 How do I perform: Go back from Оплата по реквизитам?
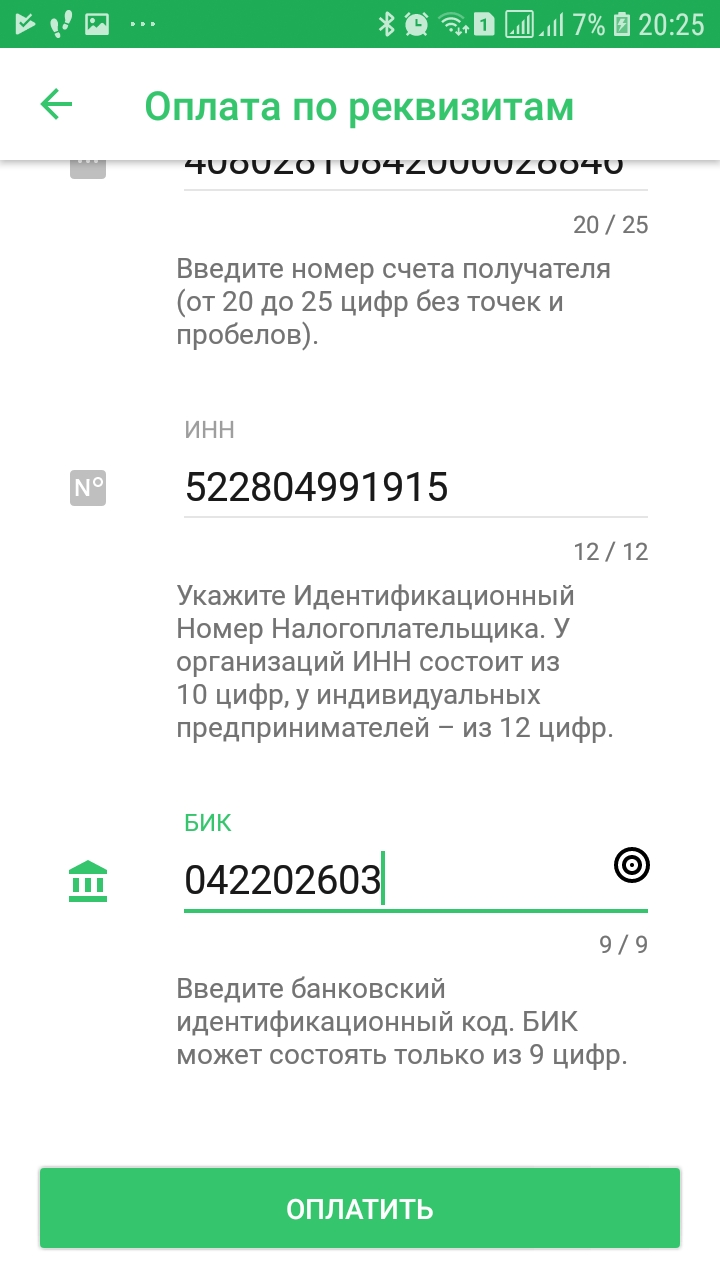point(56,105)
